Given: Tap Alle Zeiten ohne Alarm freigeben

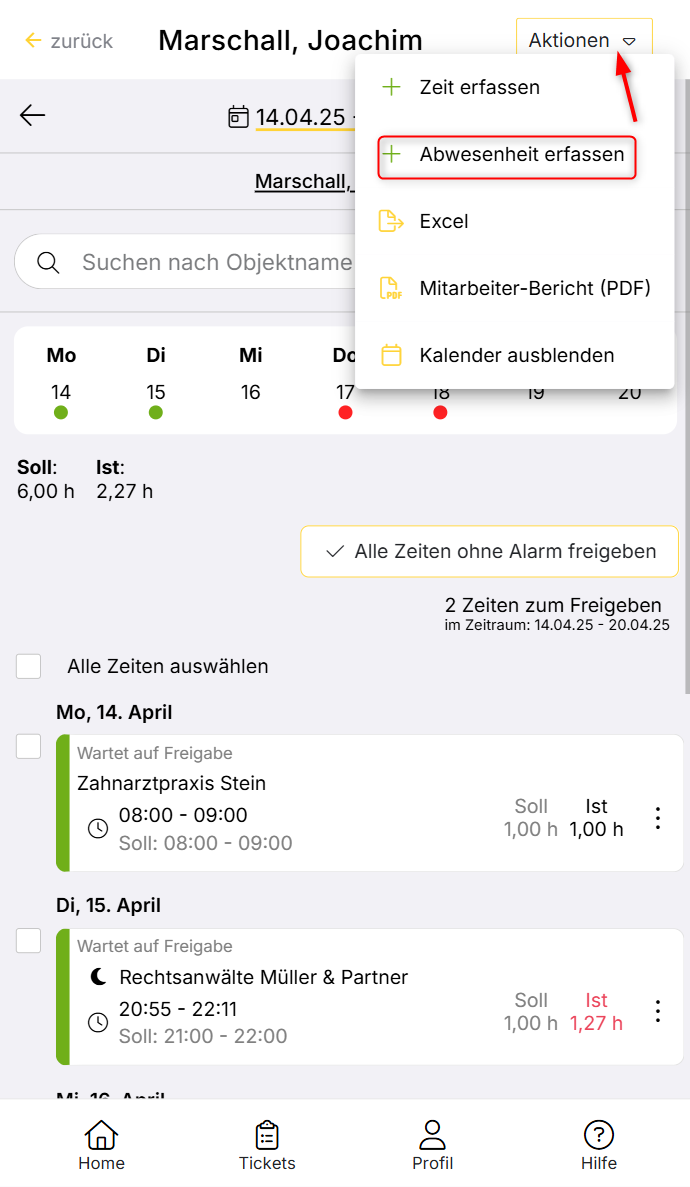Looking at the screenshot, I should pyautogui.click(x=490, y=551).
